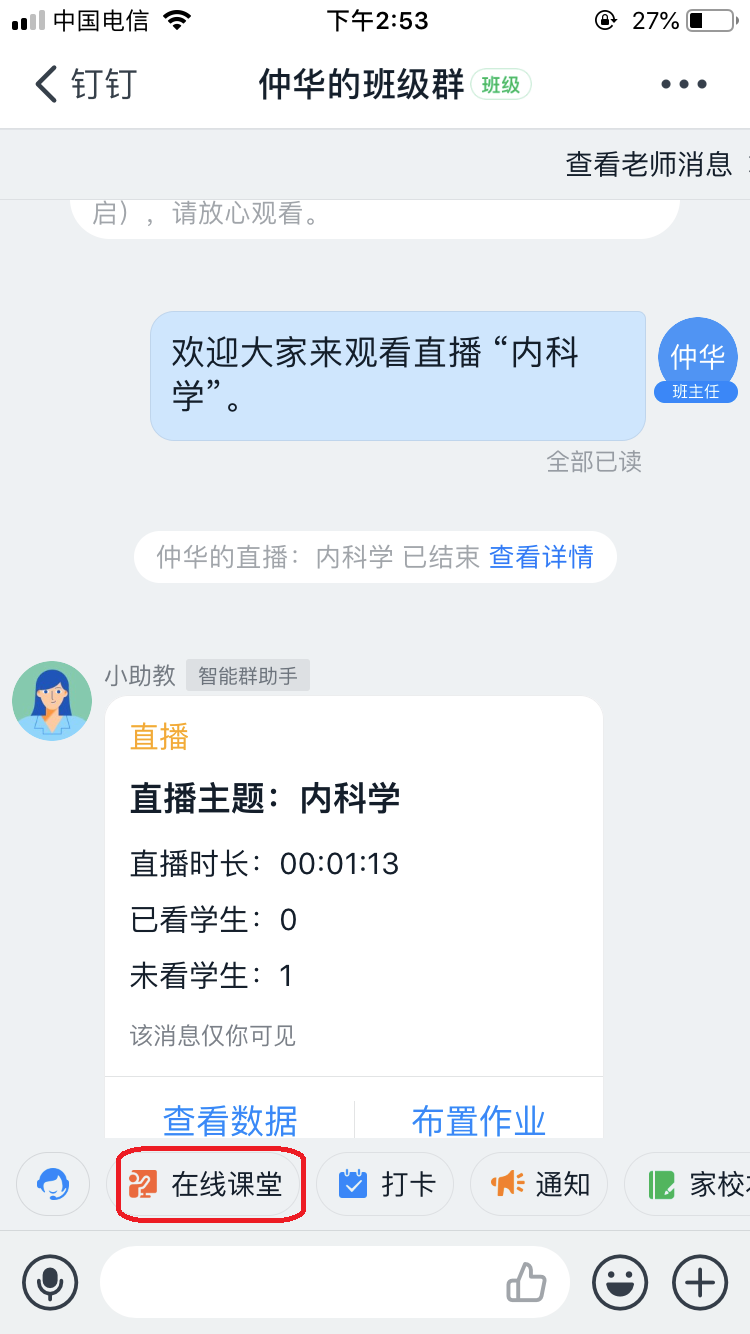750x1334 pixels.
Task: Open the plus attachment menu
Action: (x=700, y=1281)
